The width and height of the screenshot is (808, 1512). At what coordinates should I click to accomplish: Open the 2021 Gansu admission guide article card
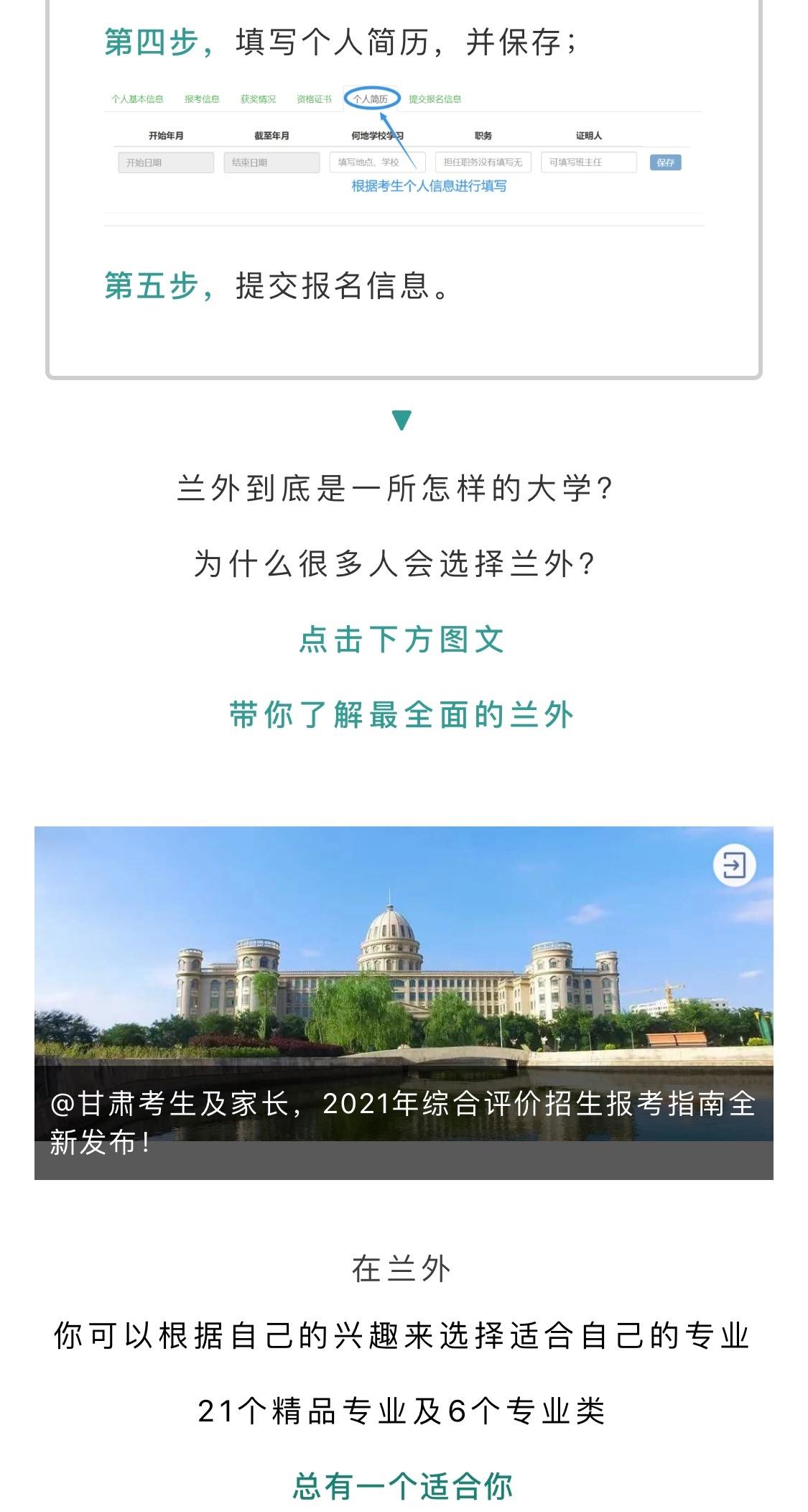tap(404, 1002)
